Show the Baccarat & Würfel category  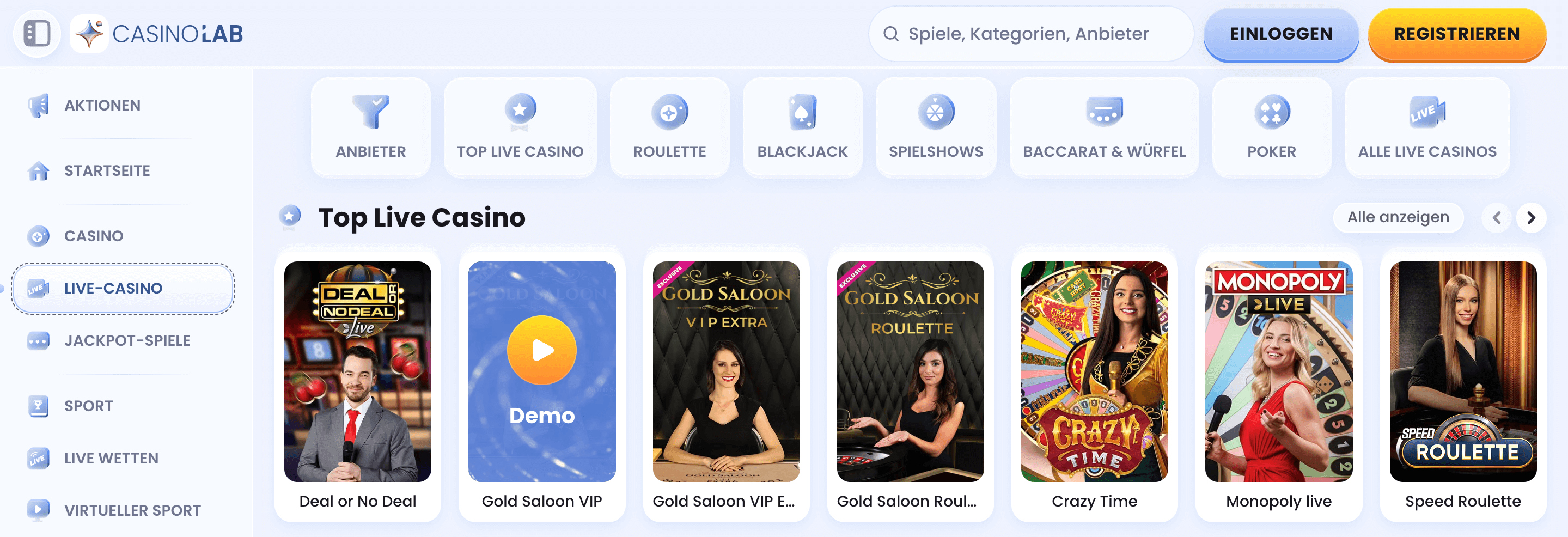point(1104,127)
